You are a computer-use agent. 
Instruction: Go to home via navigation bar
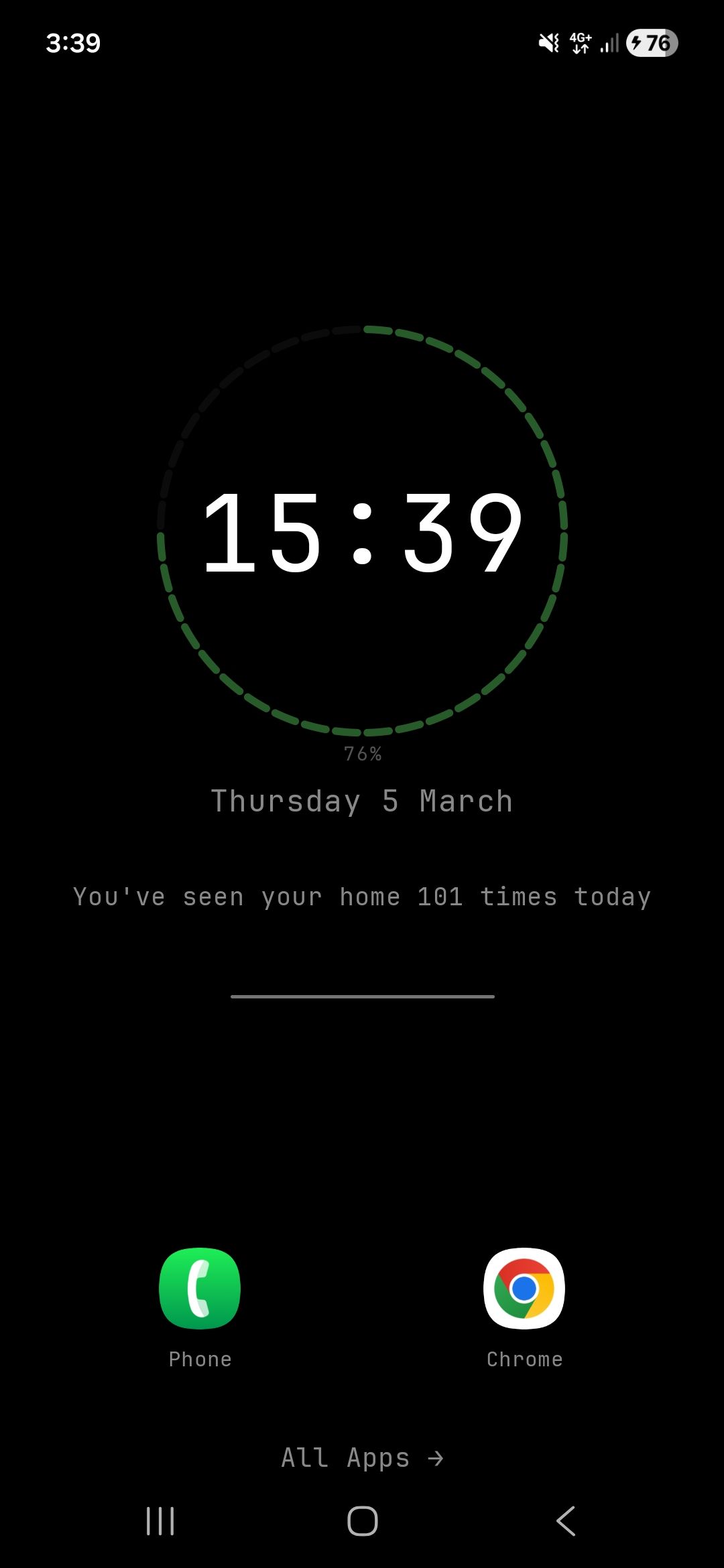coord(362,1520)
